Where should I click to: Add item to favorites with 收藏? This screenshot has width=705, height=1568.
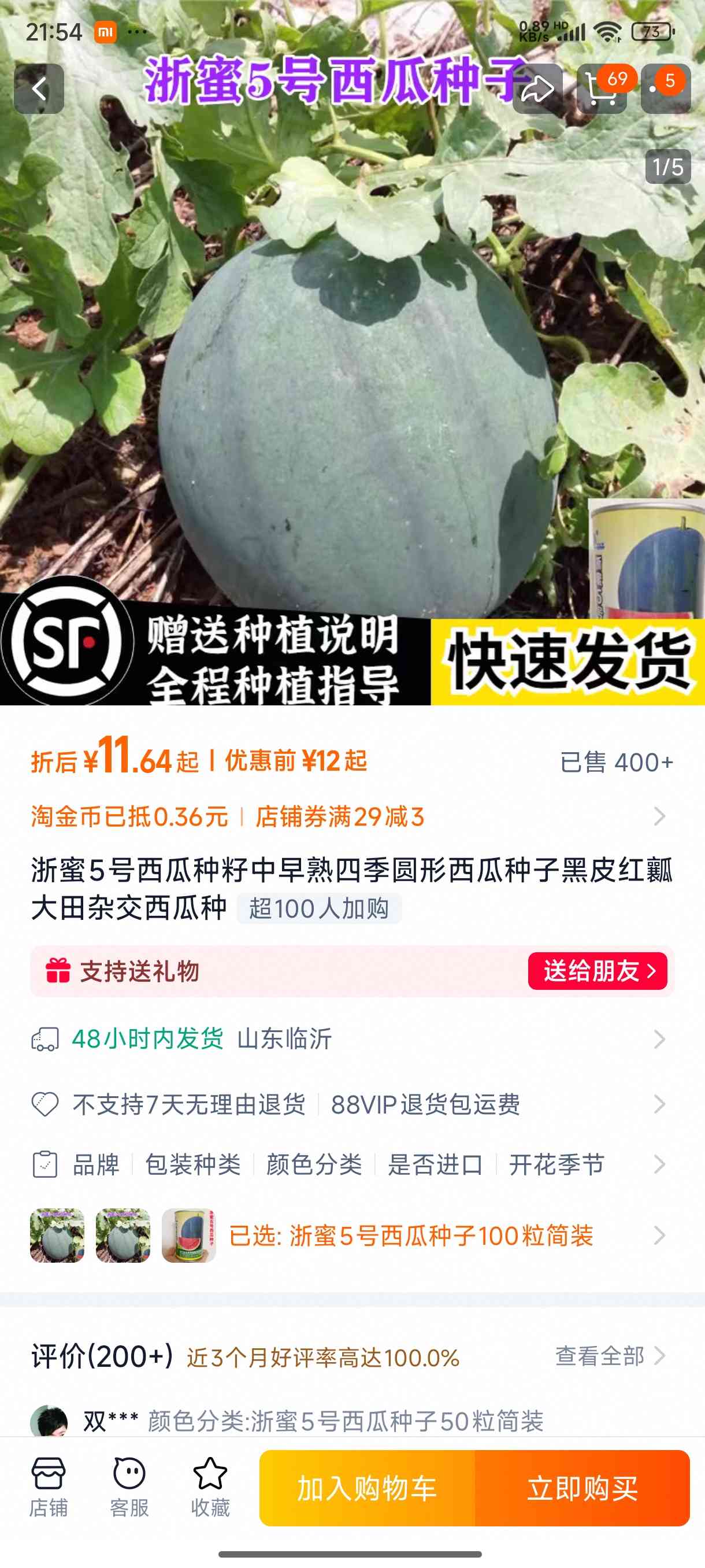(210, 1488)
